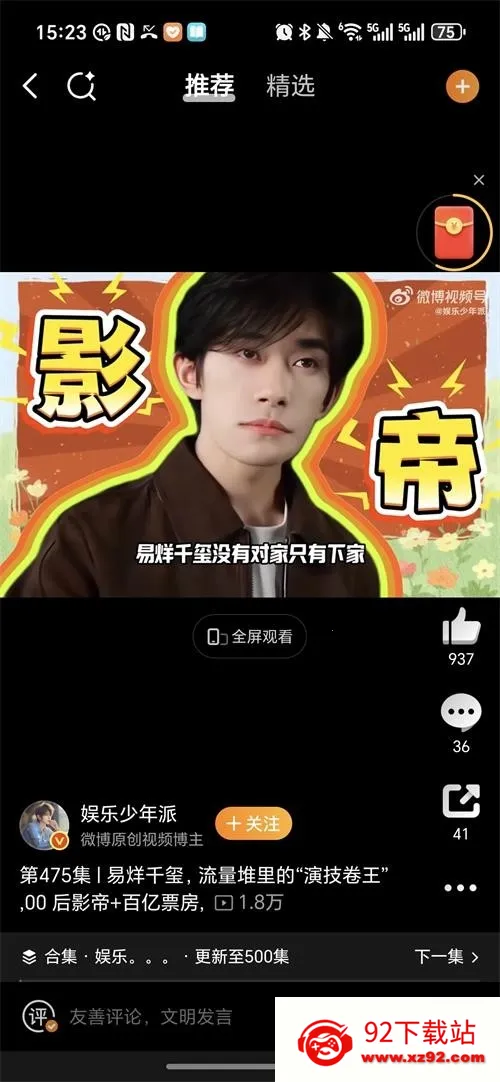
Task: Dismiss the red envelope widget
Action: click(479, 180)
